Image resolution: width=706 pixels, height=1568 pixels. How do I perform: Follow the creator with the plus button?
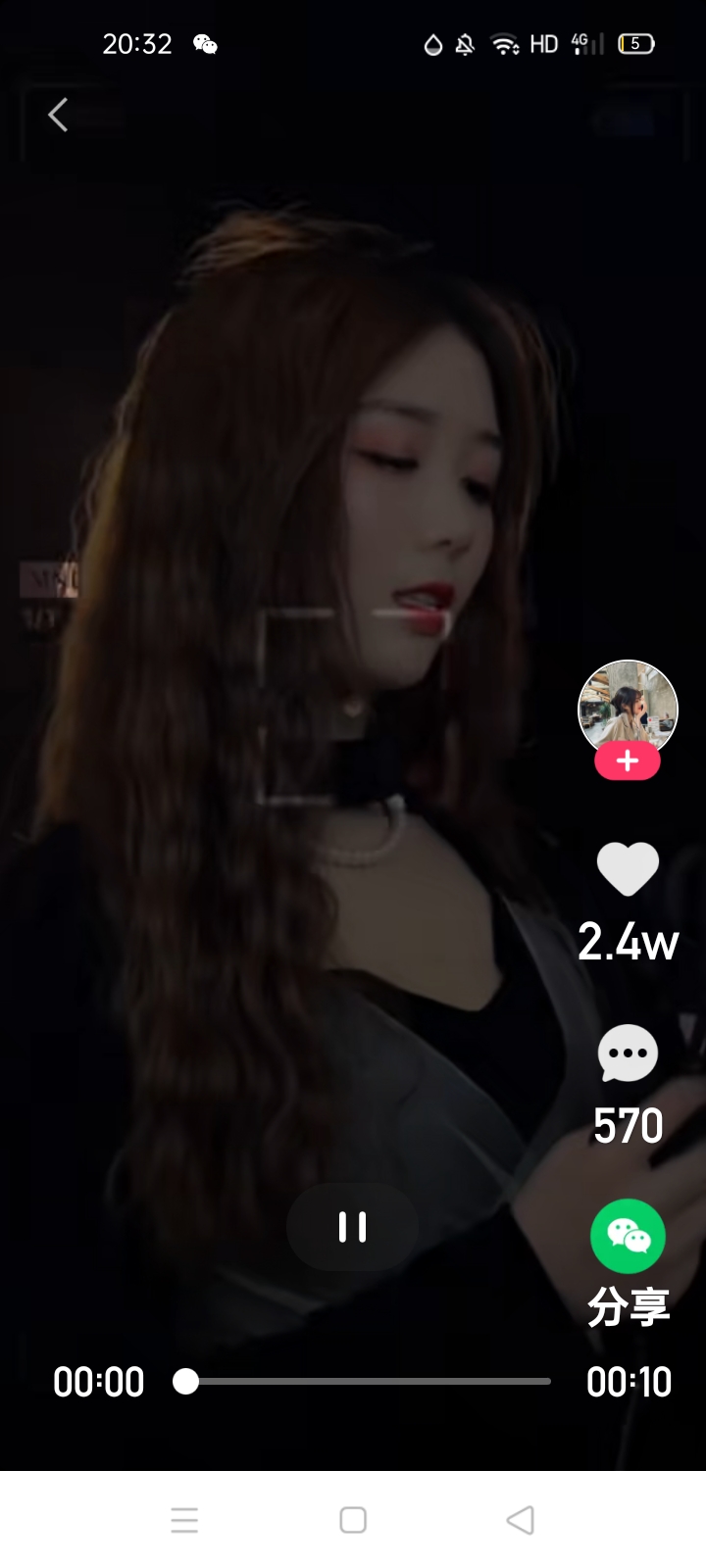pyautogui.click(x=627, y=759)
